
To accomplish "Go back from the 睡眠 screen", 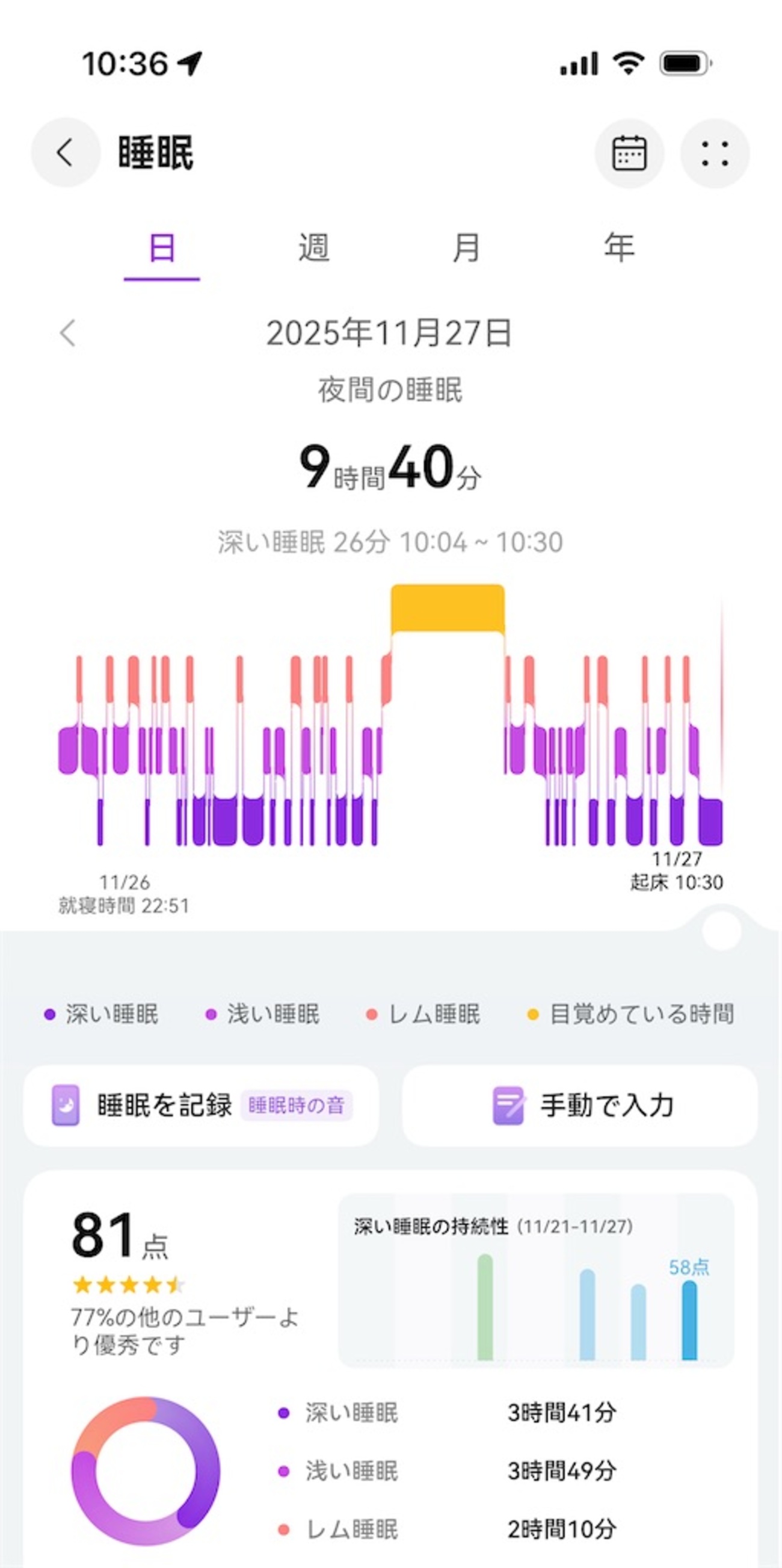I will [x=66, y=152].
